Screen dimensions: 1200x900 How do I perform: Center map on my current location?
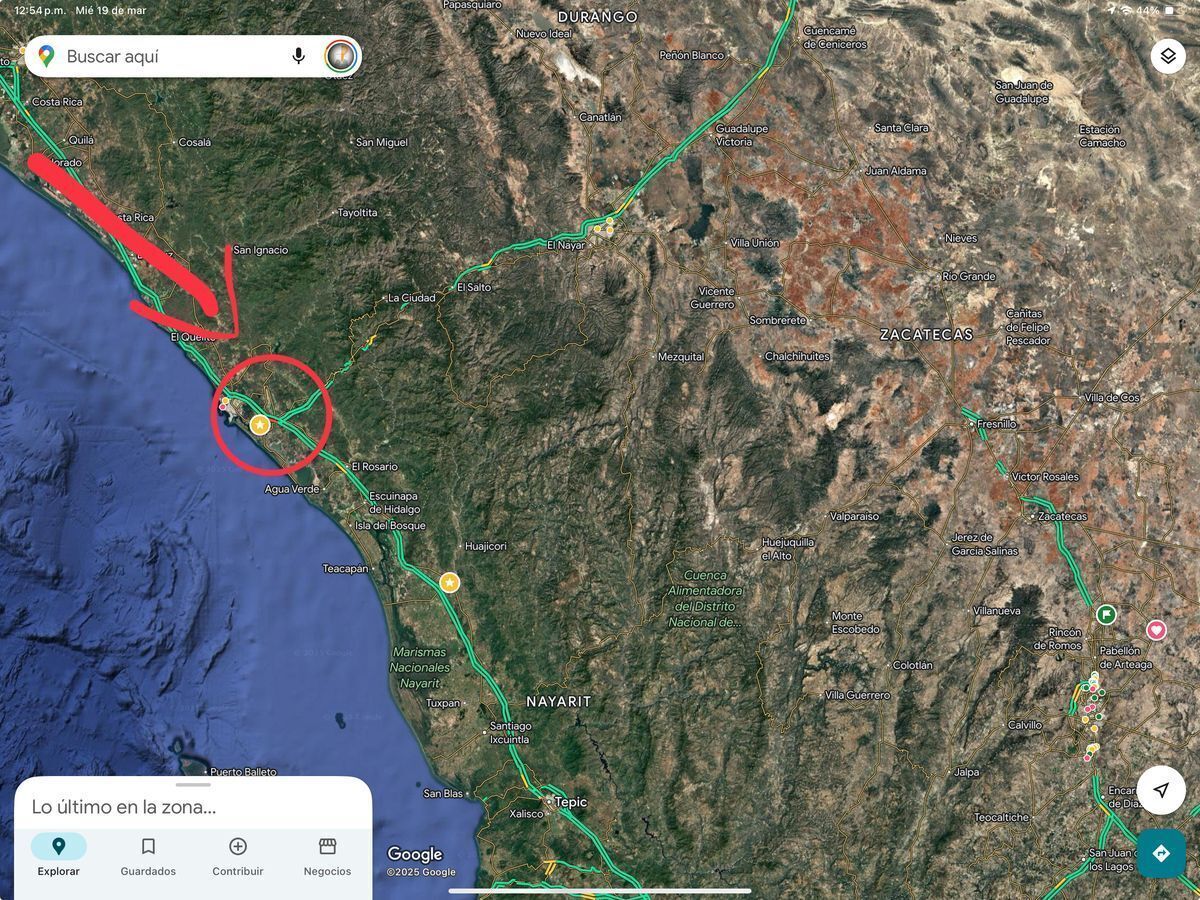coord(1161,790)
